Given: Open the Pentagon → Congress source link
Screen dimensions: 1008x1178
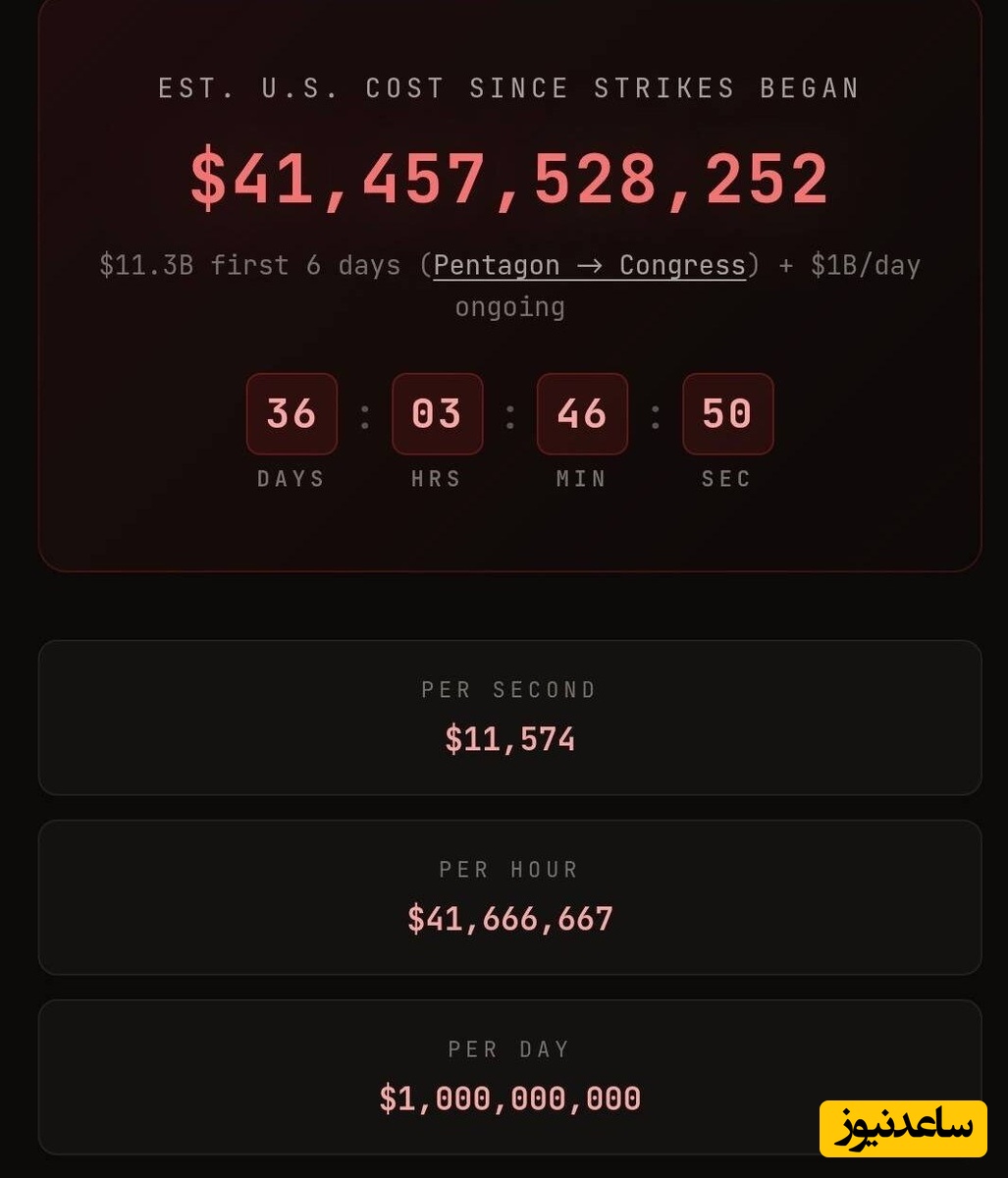Looking at the screenshot, I should [x=589, y=266].
